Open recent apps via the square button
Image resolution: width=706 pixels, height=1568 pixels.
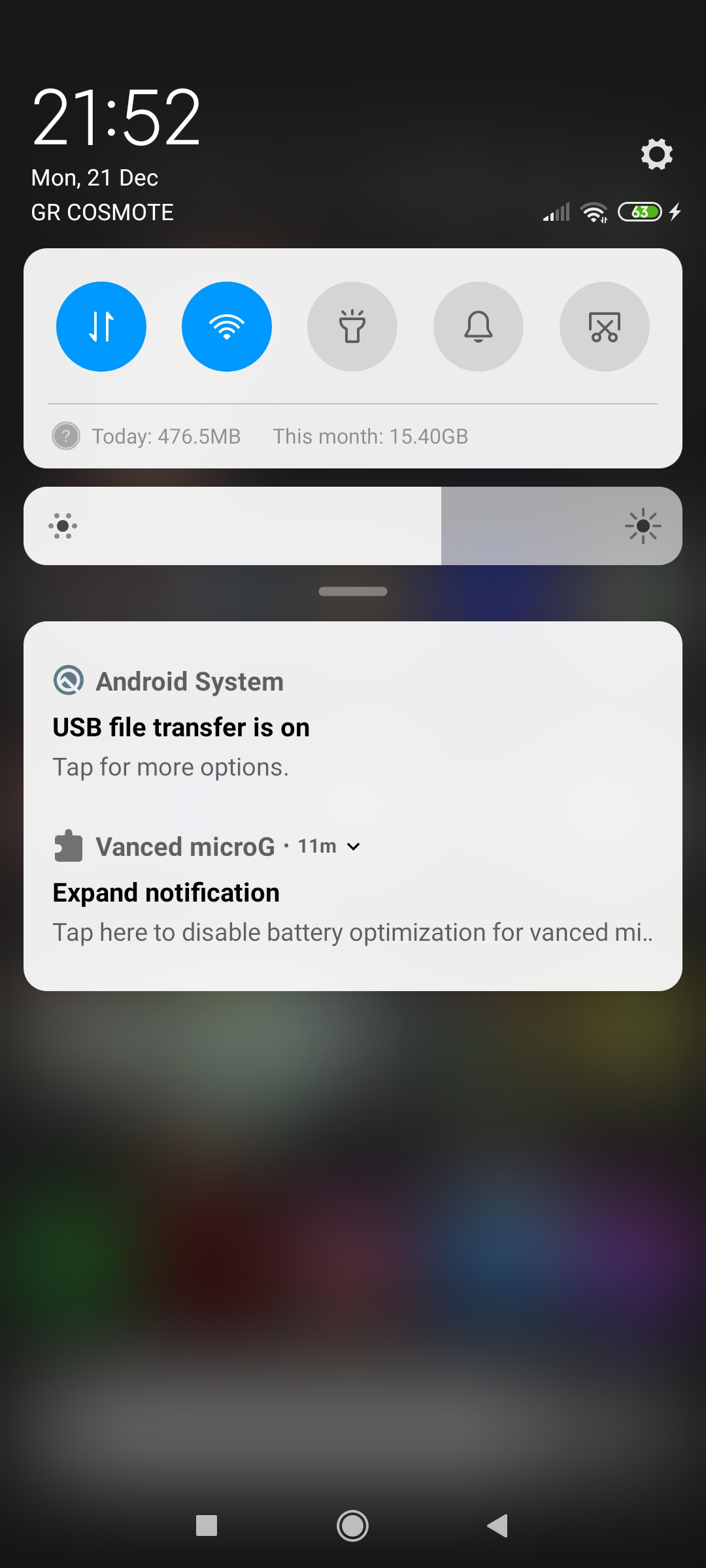tap(207, 1526)
